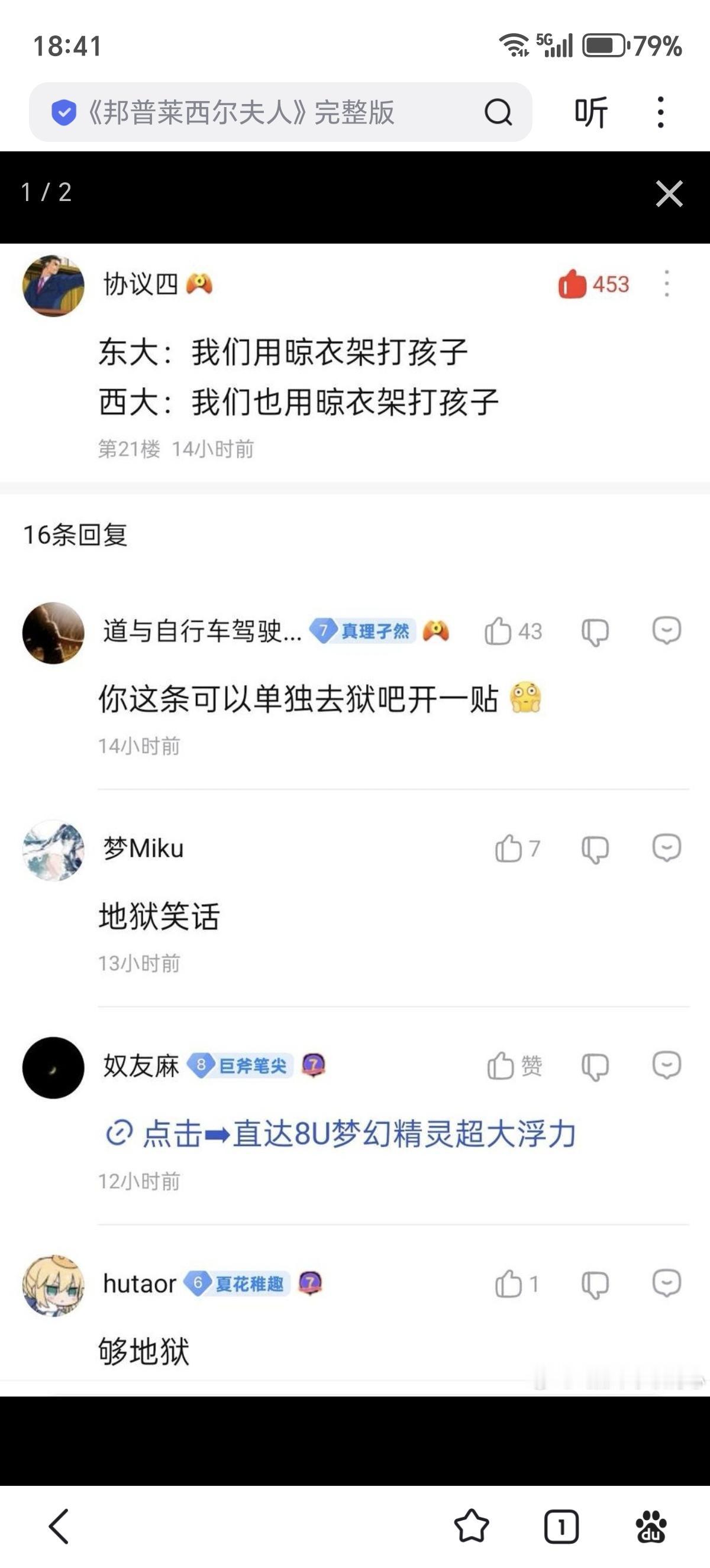Tap the 听 listen icon in top bar
The width and height of the screenshot is (710, 1568).
pos(590,111)
